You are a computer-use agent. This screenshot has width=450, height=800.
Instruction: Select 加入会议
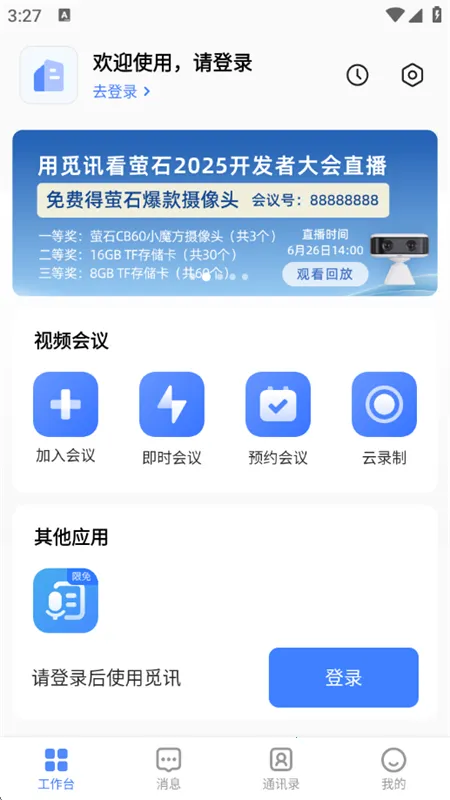point(65,418)
